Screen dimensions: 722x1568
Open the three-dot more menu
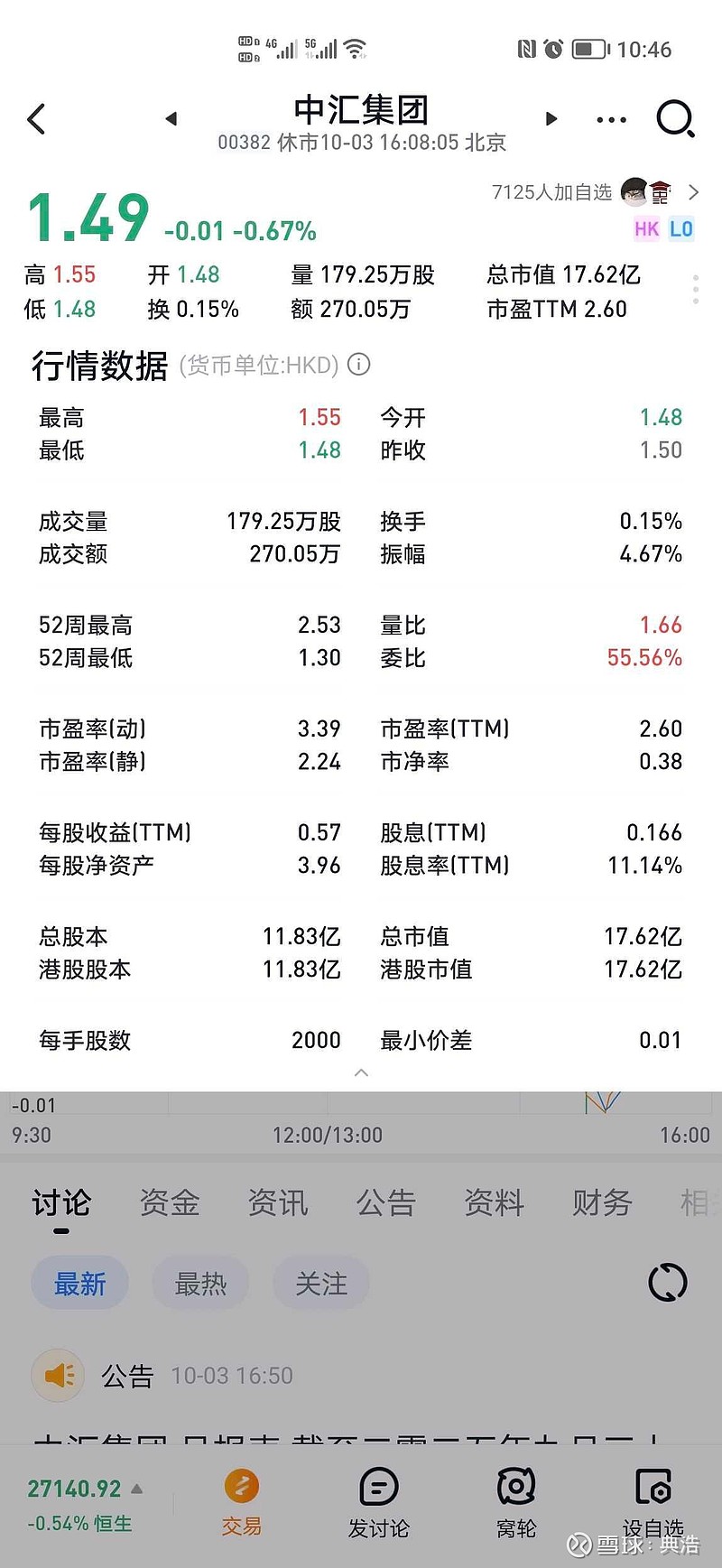tap(611, 119)
